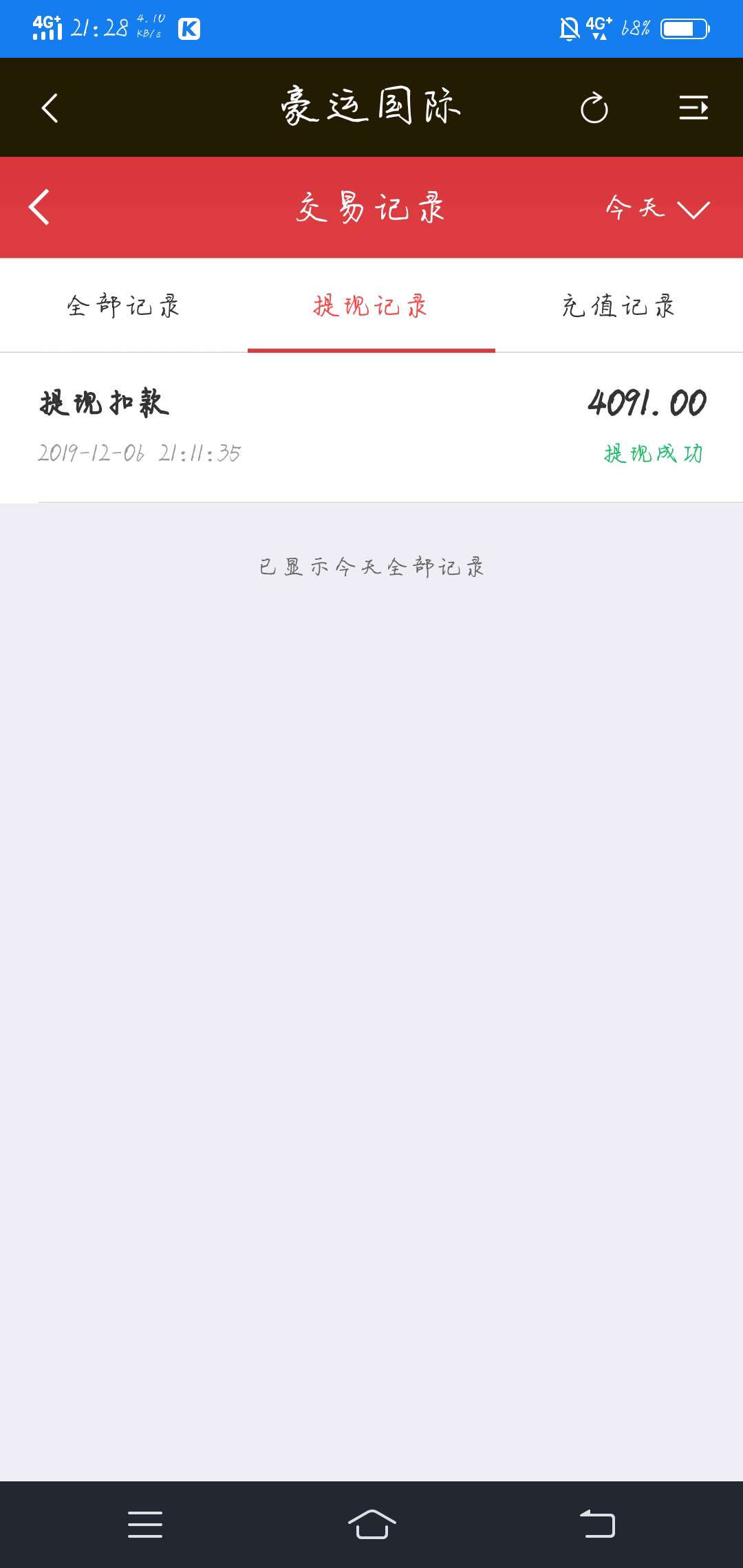
Task: Select the 提现记录 tab
Action: 371,305
